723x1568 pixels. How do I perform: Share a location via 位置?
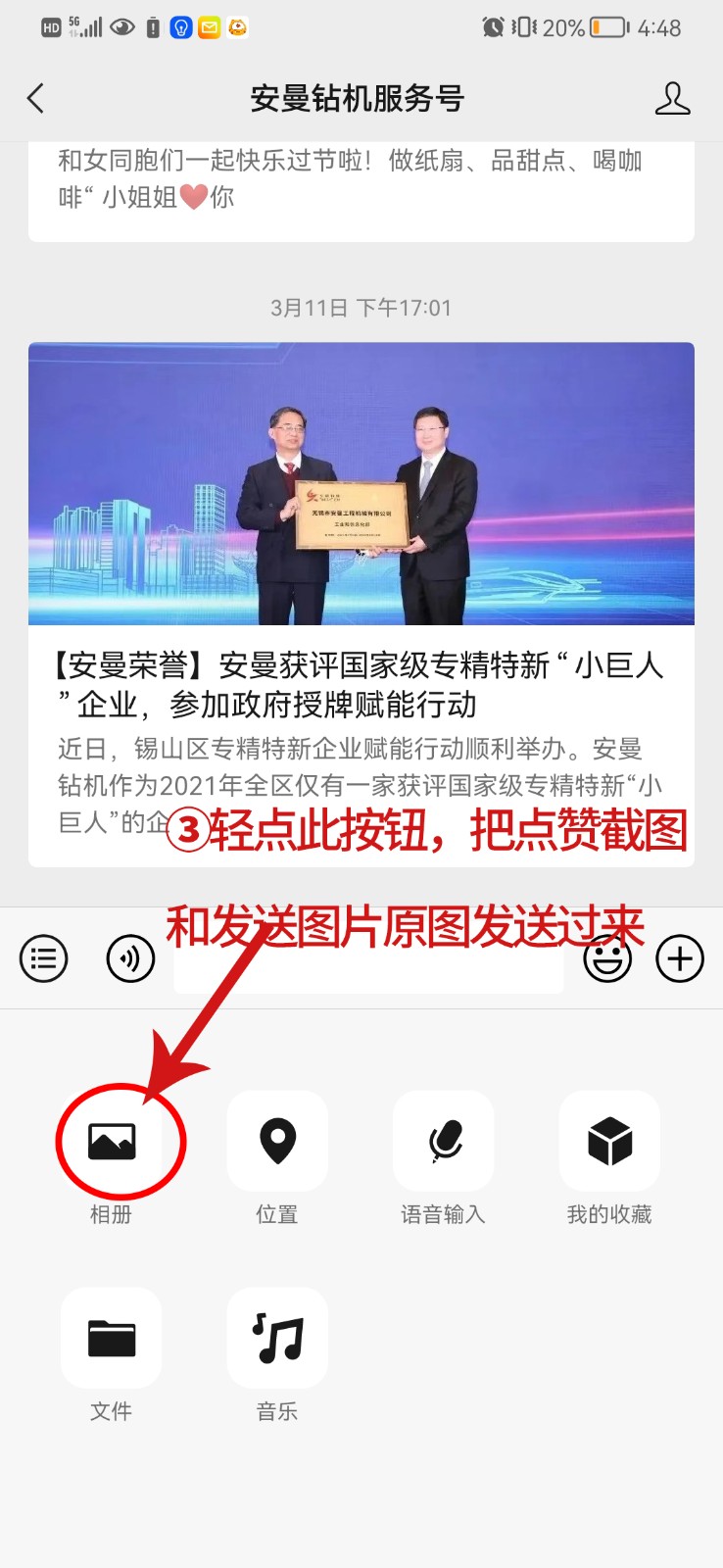pyautogui.click(x=277, y=1142)
